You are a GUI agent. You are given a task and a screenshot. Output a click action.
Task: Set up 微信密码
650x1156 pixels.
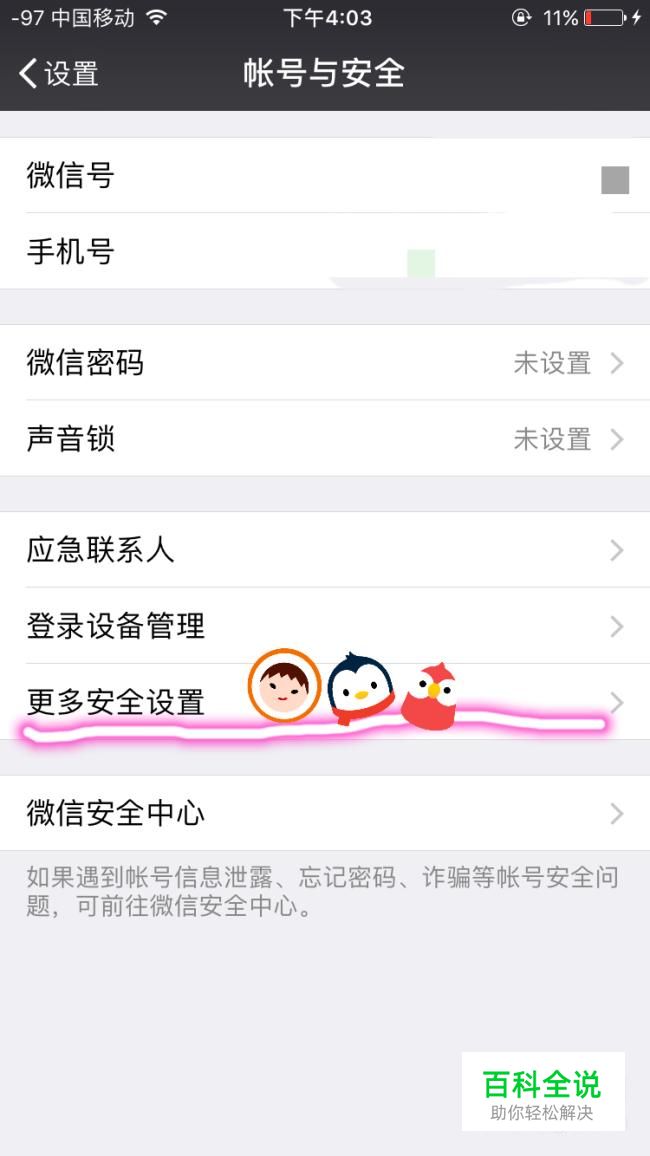tap(325, 363)
